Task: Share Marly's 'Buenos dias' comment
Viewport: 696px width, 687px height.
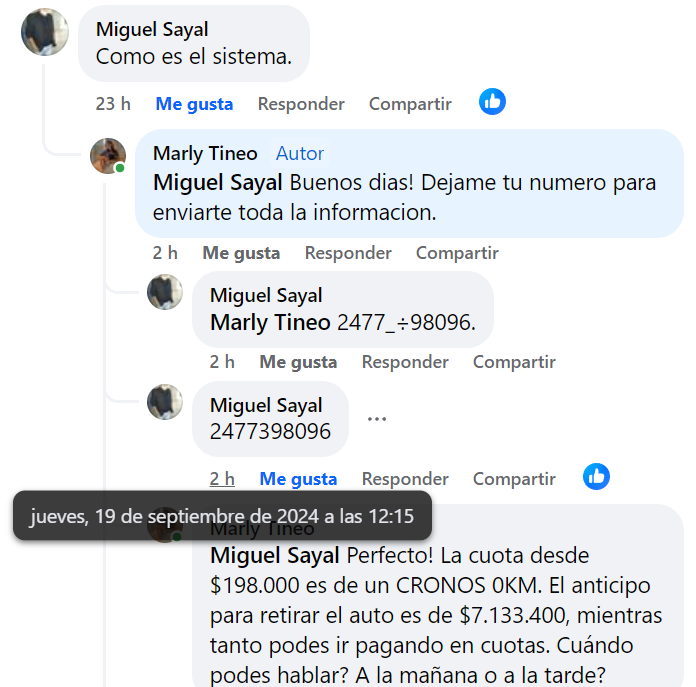Action: 457,253
